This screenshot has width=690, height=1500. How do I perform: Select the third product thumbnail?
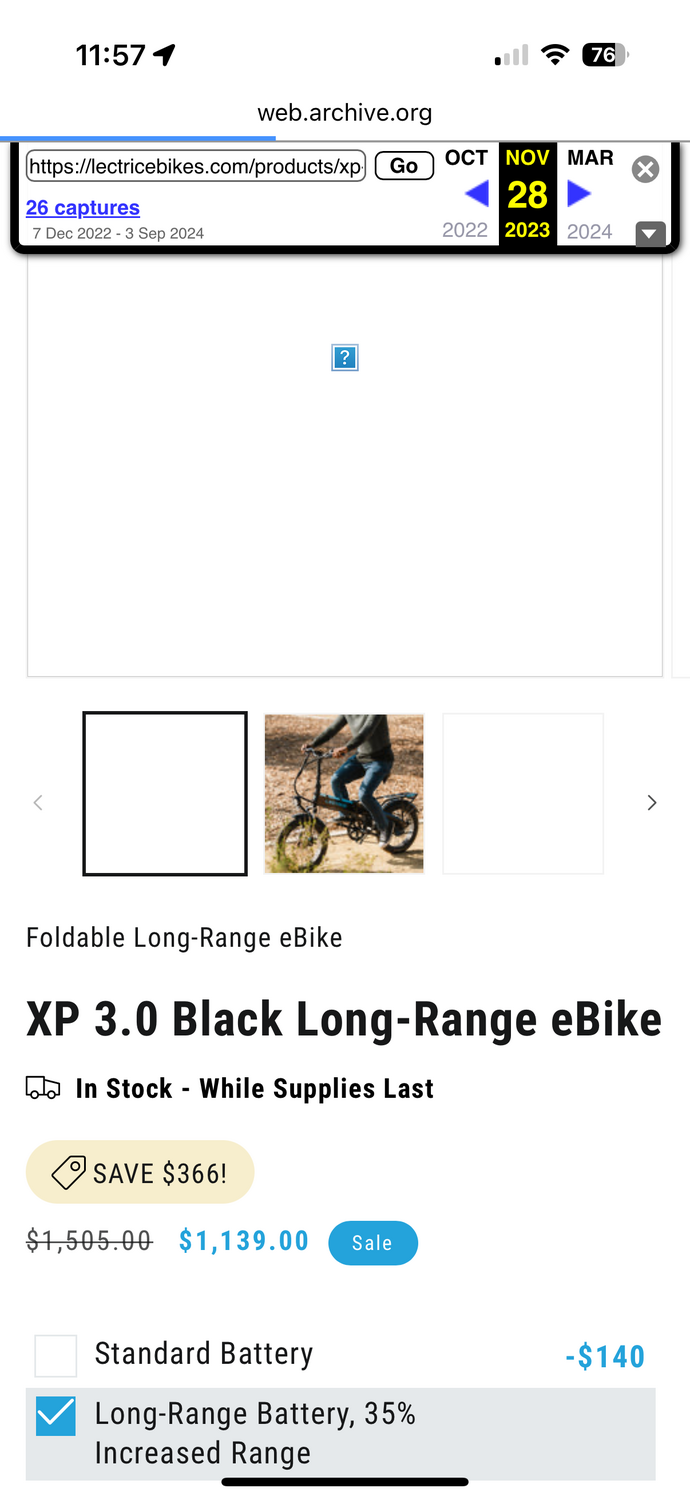[x=523, y=793]
